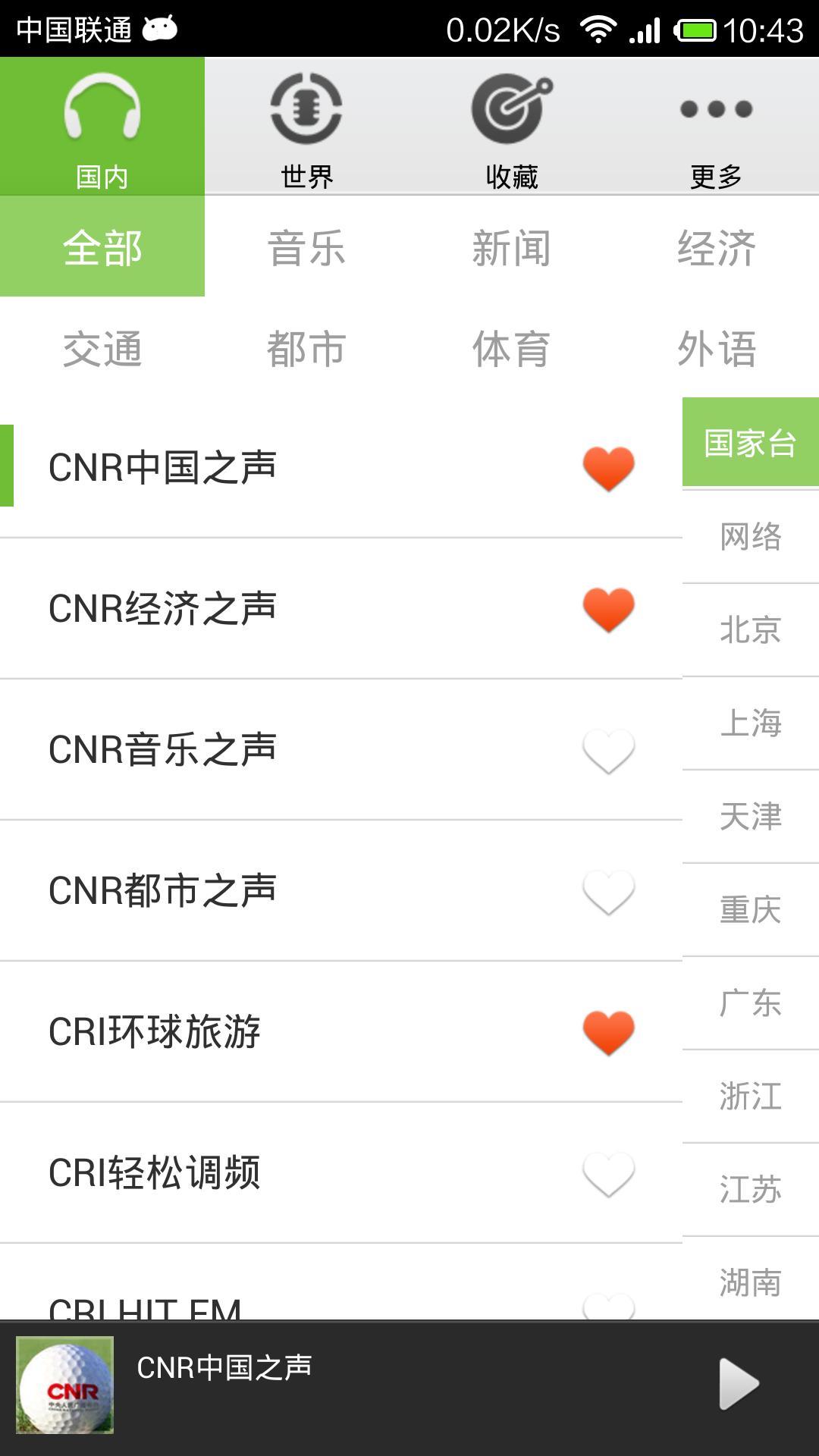Open station CNR音乐之声

pyautogui.click(x=162, y=749)
